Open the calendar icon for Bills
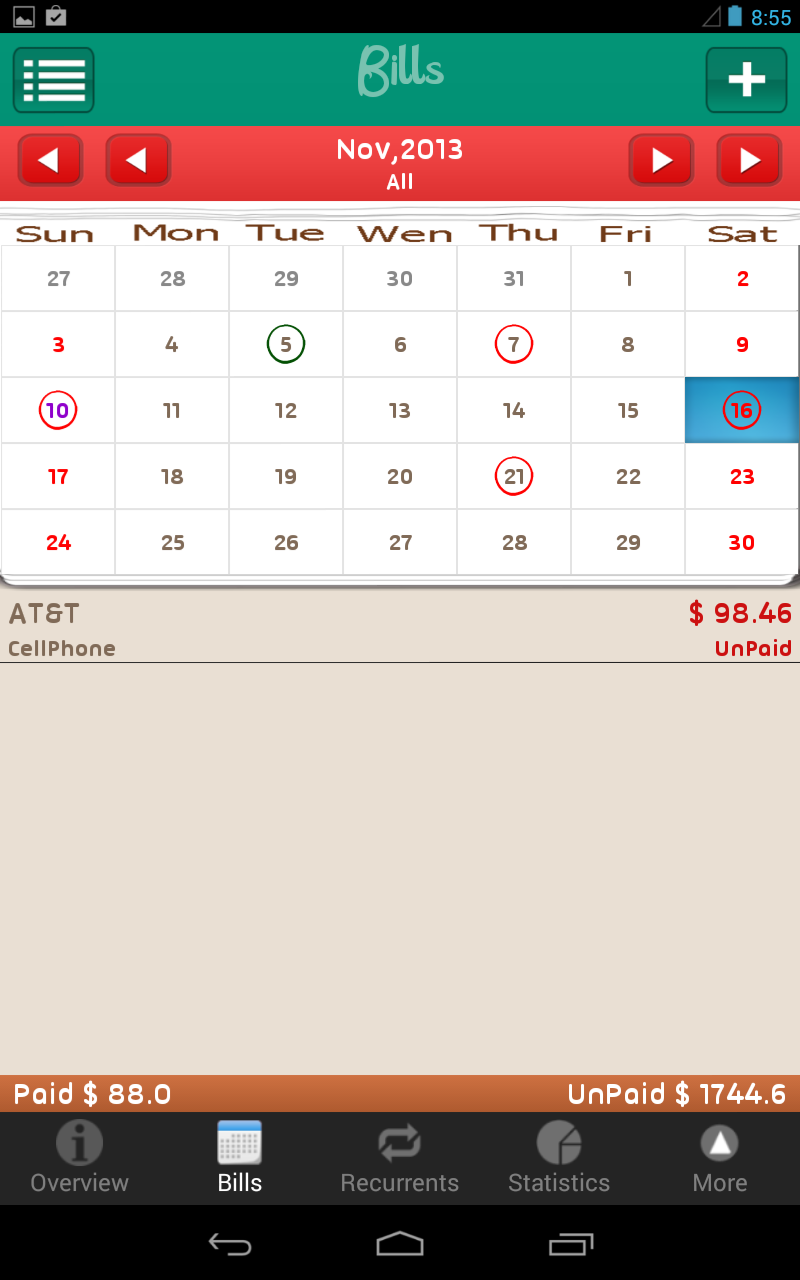Image resolution: width=800 pixels, height=1280 pixels. coord(239,1141)
